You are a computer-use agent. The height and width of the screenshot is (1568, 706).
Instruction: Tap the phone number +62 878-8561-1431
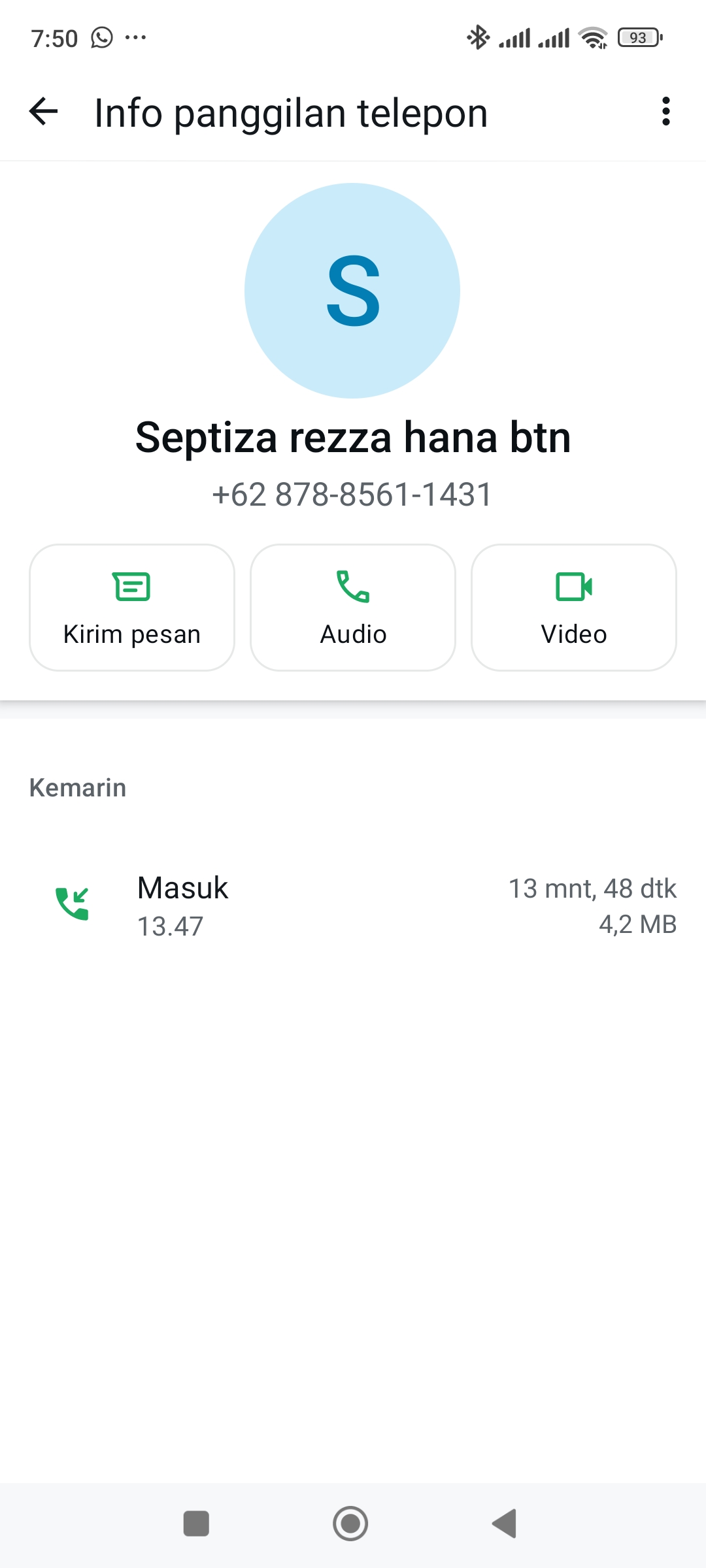point(352,495)
